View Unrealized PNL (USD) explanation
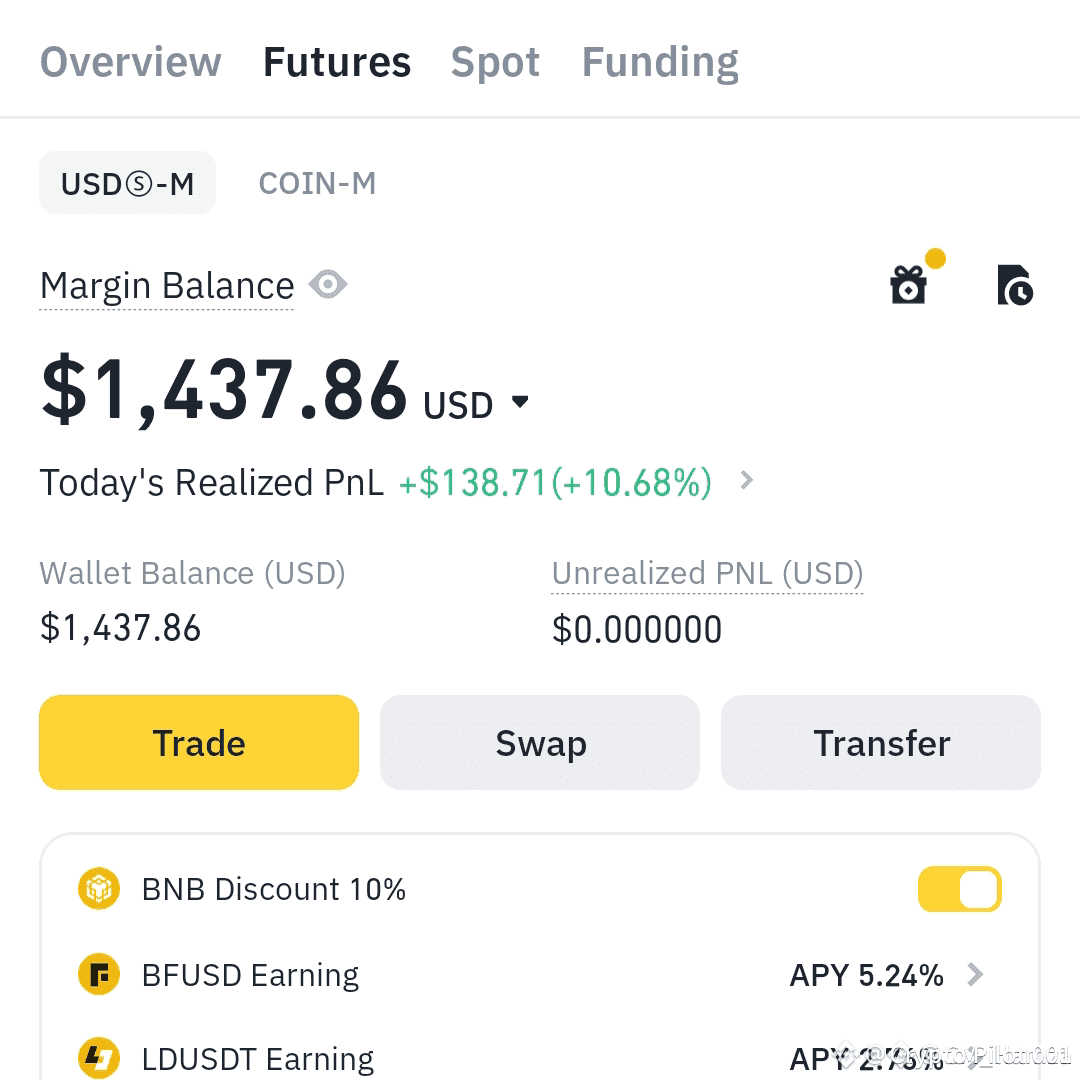 pyautogui.click(x=707, y=573)
